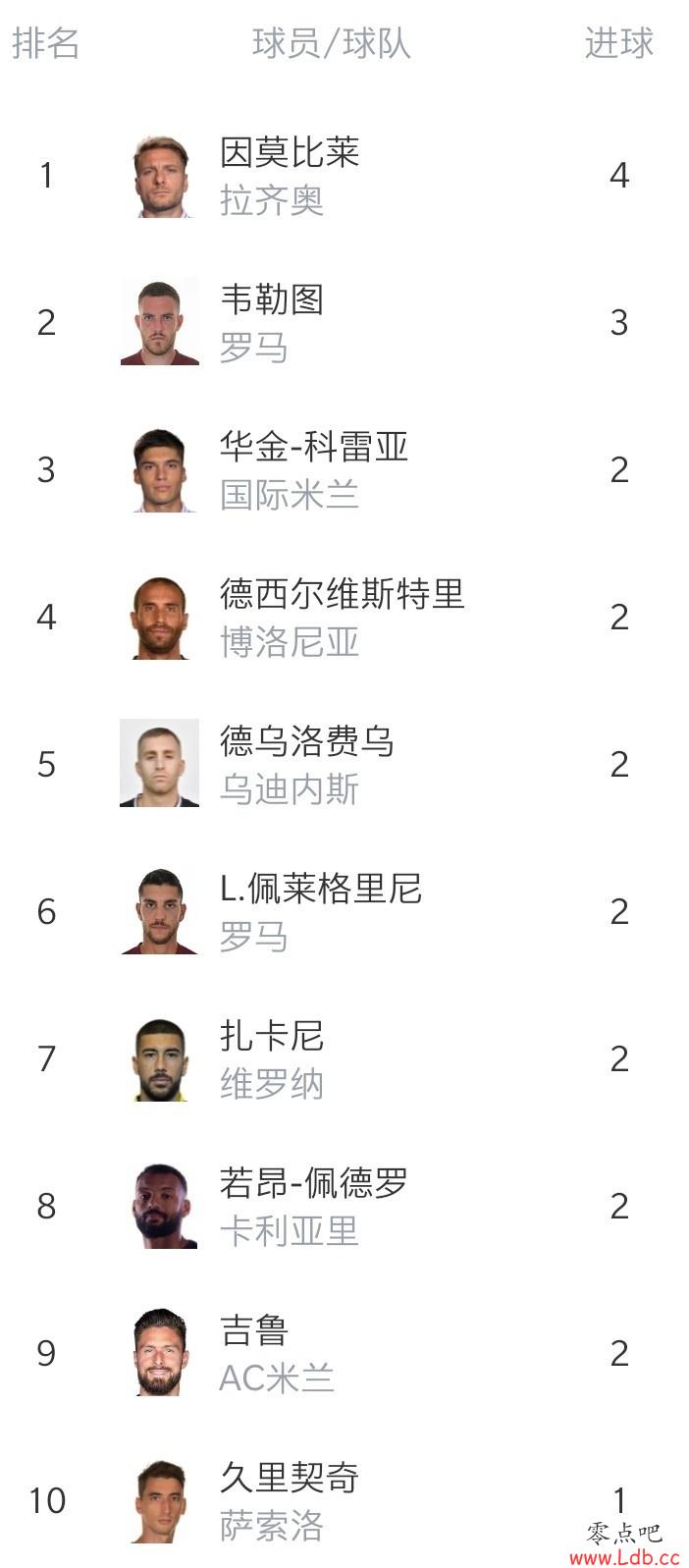
Task: View 久里契奇 of 萨索洛
Action: 344,1500
